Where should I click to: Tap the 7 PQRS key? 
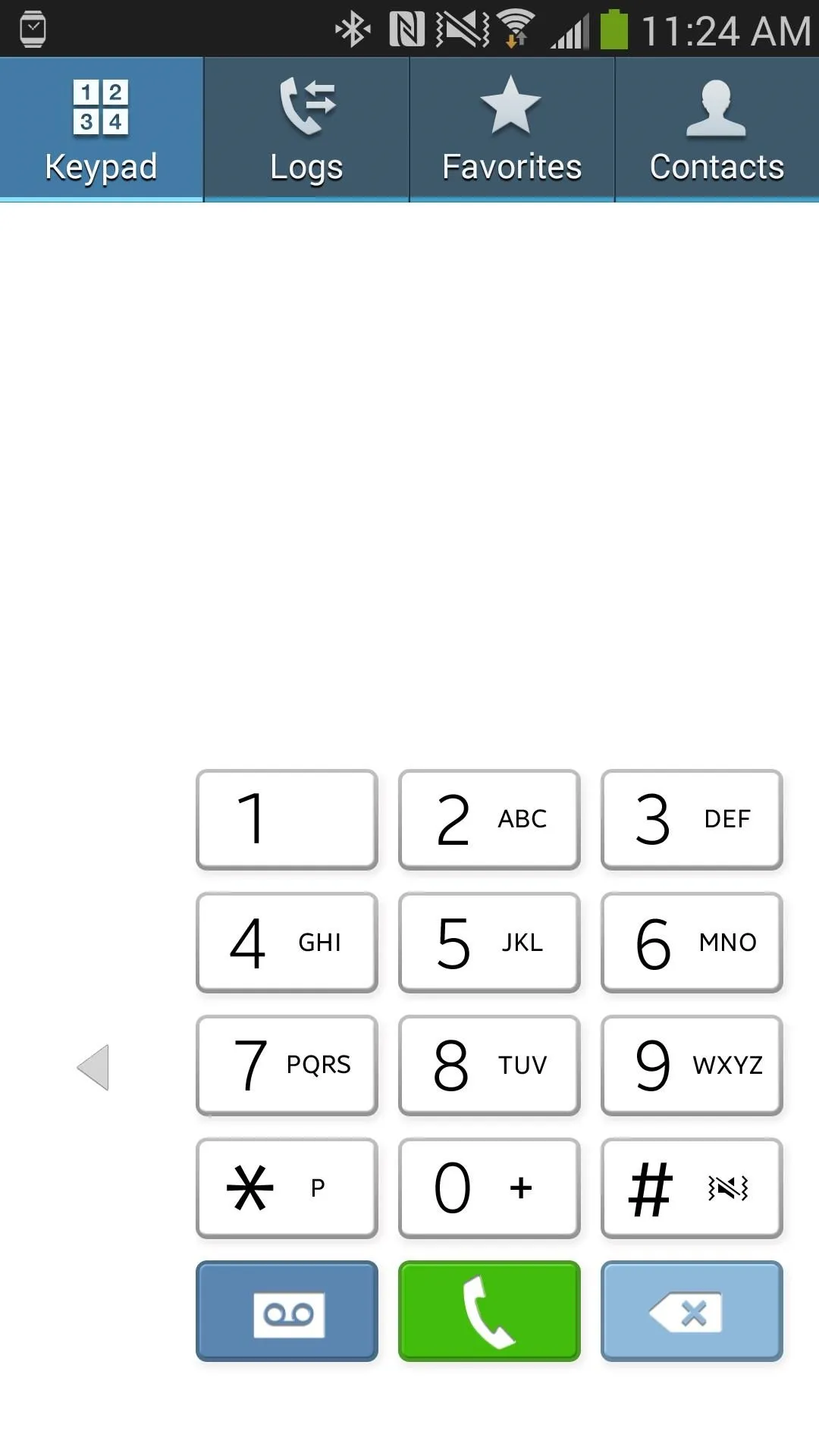(x=287, y=1065)
